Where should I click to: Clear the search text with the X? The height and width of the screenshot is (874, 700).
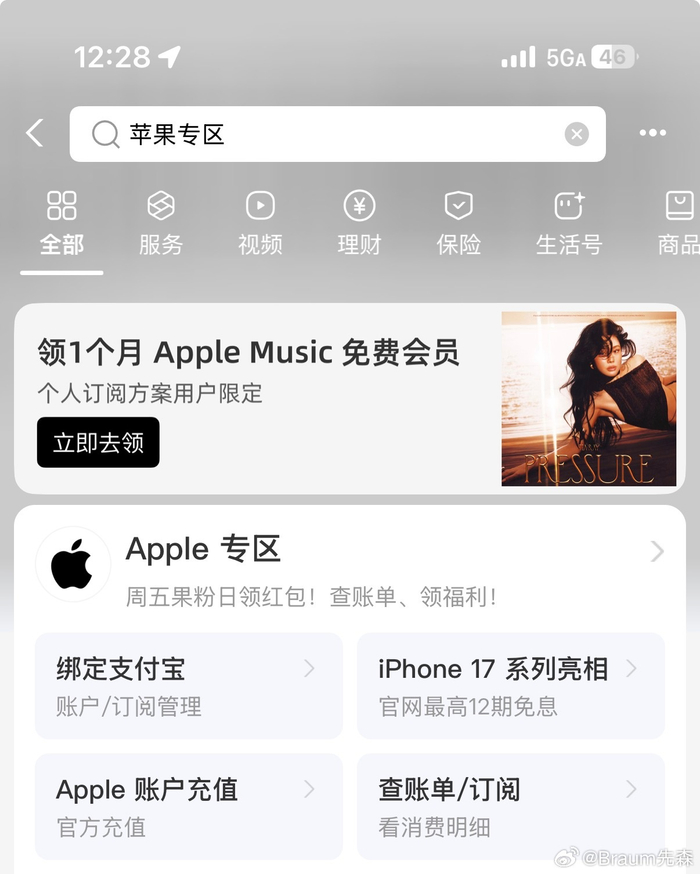[577, 134]
